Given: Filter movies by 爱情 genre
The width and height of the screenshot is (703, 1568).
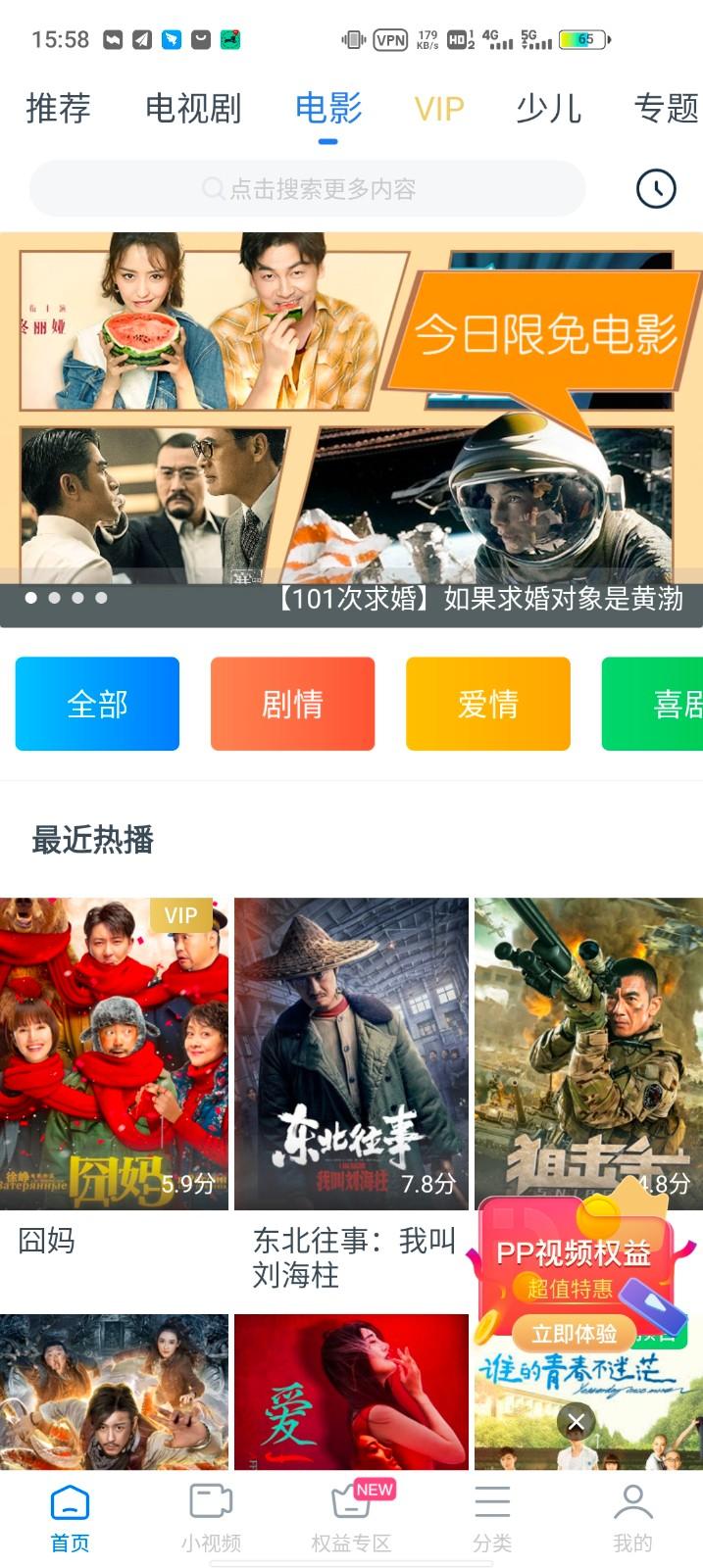Looking at the screenshot, I should click(x=487, y=704).
